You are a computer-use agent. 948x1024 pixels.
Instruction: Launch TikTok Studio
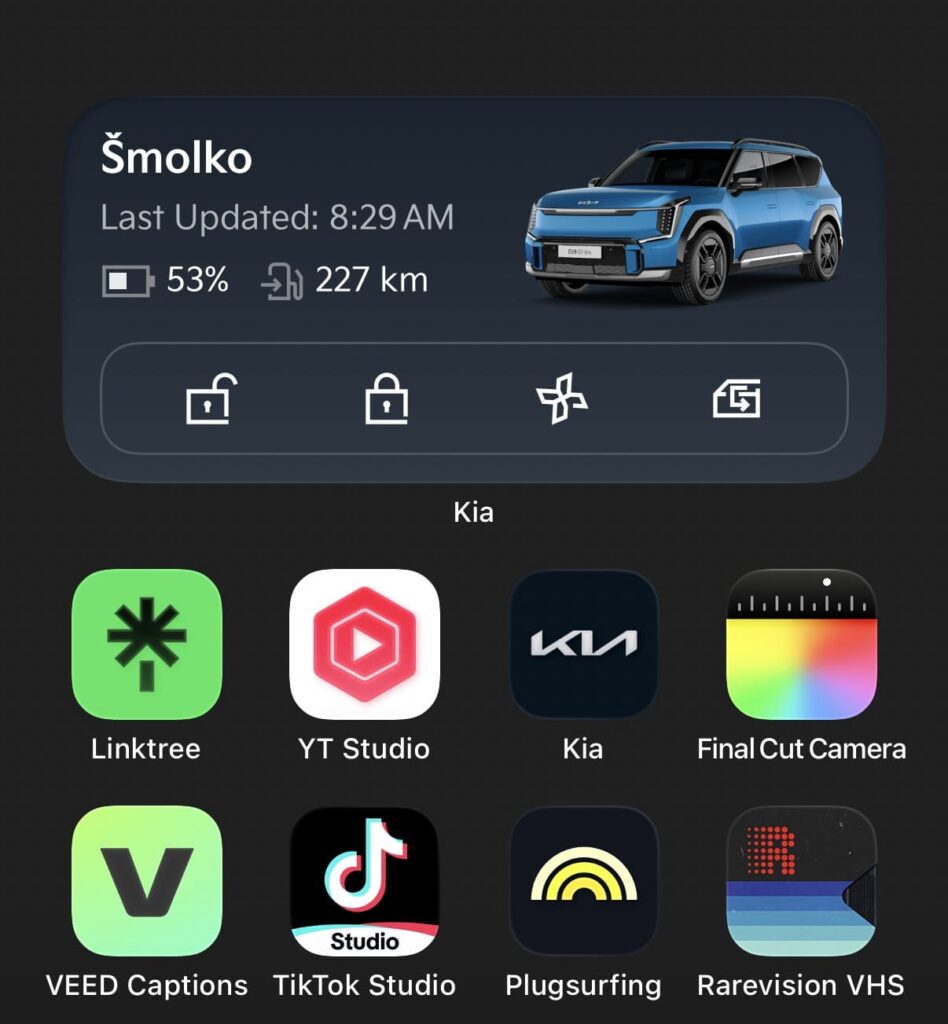tap(364, 881)
